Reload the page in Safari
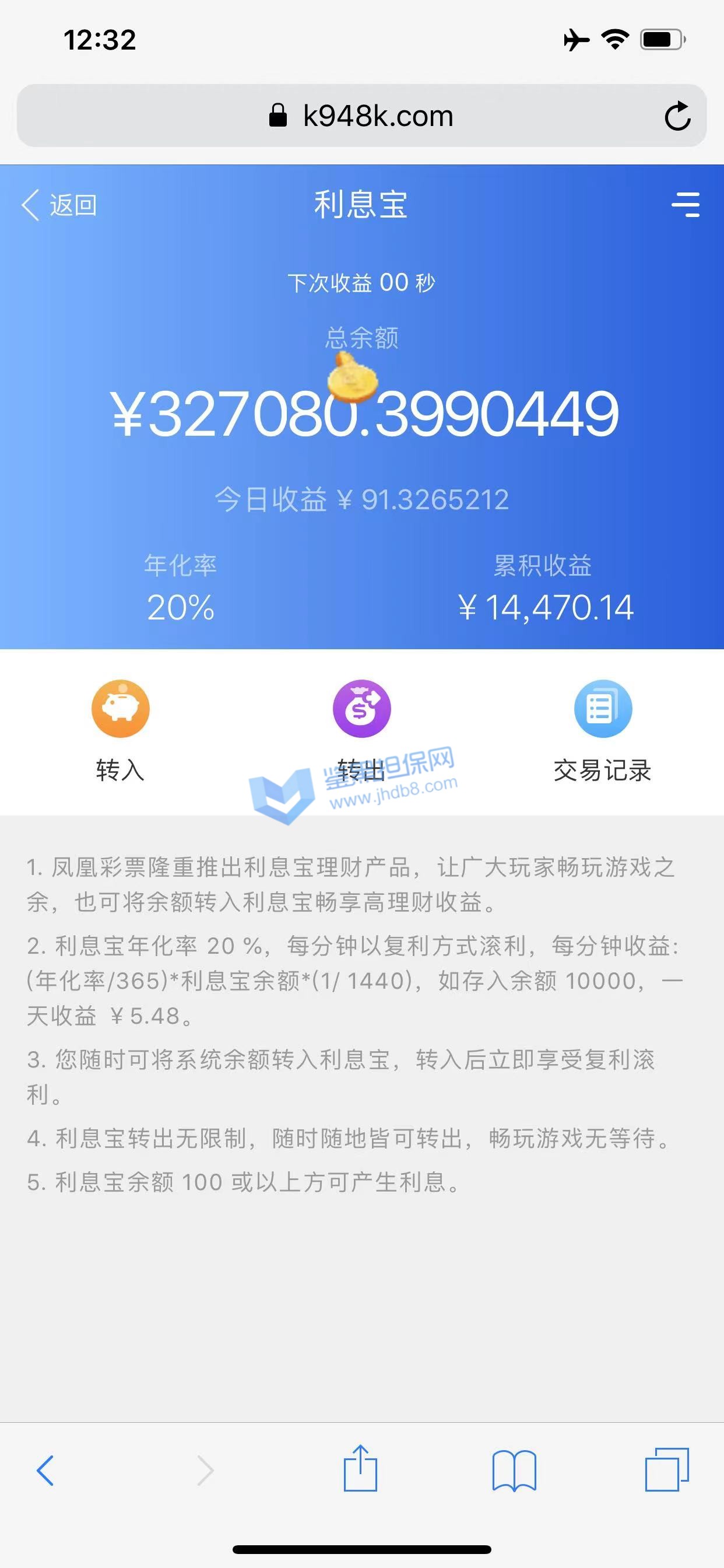Image resolution: width=724 pixels, height=1568 pixels. [x=677, y=116]
